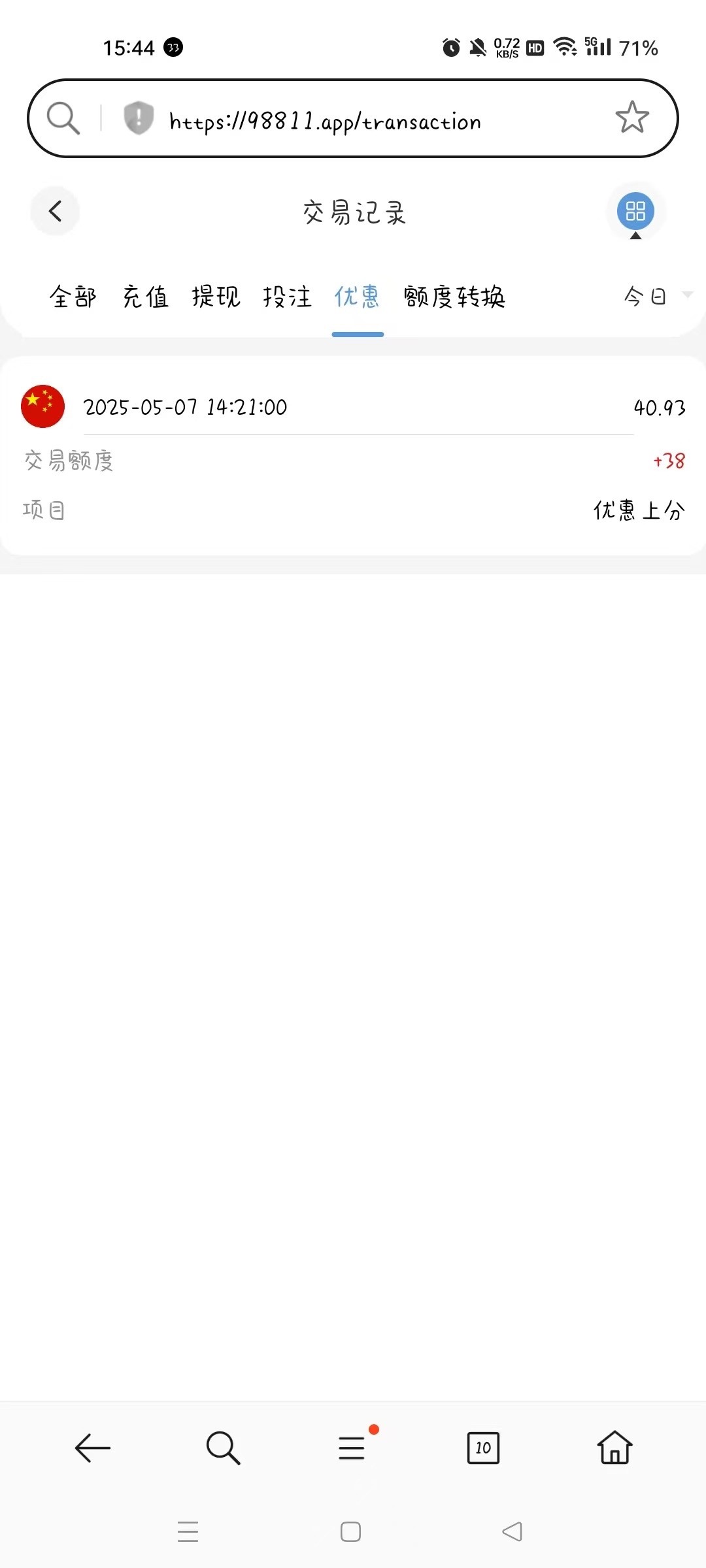View the 10 open browser tabs

point(484,1448)
